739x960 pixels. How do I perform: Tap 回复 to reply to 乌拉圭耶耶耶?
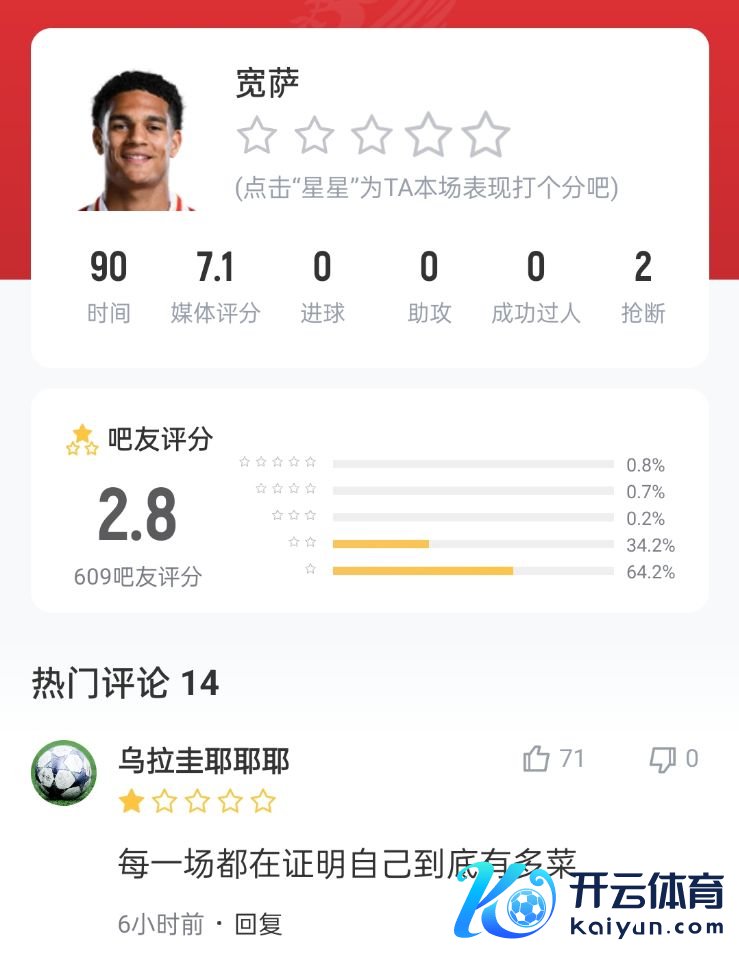pos(258,923)
